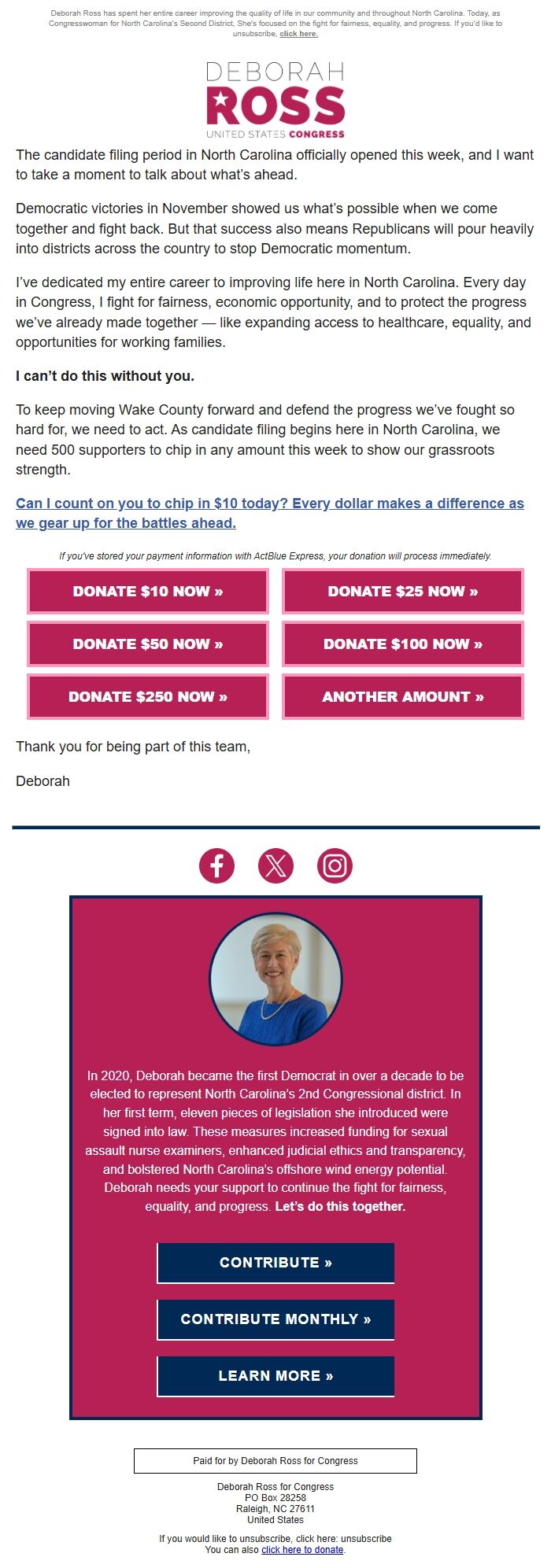
Task: Give $250 with the donate button
Action: [x=148, y=697]
